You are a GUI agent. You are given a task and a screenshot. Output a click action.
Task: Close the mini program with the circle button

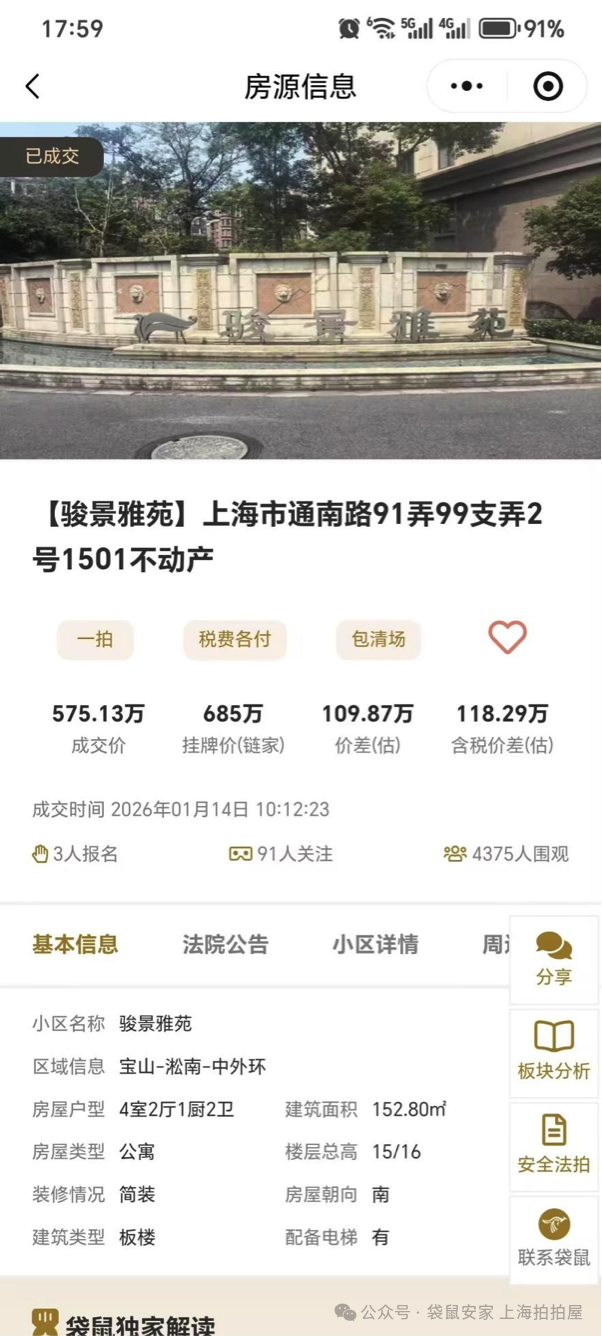click(x=548, y=86)
